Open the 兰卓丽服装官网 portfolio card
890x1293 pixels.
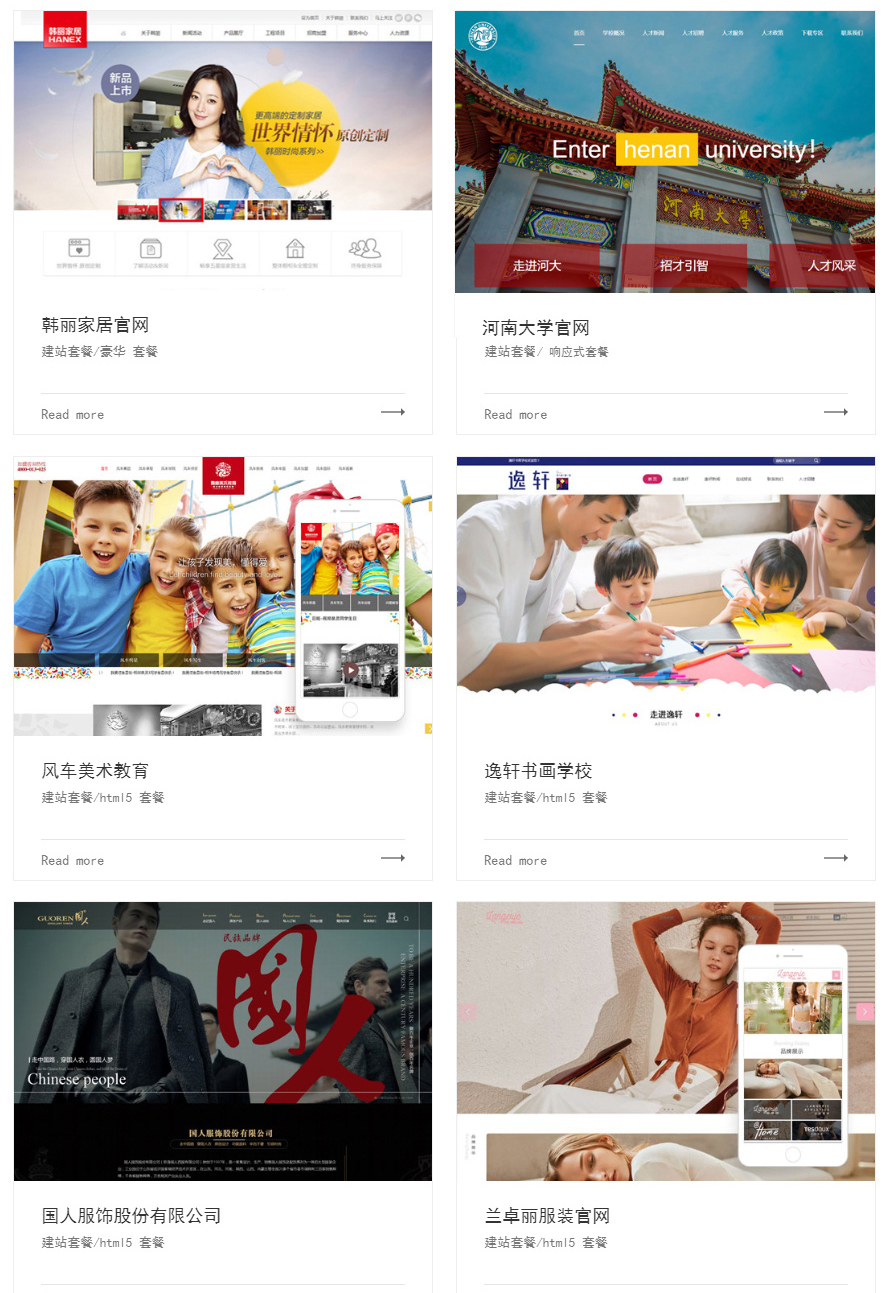tap(547, 1216)
